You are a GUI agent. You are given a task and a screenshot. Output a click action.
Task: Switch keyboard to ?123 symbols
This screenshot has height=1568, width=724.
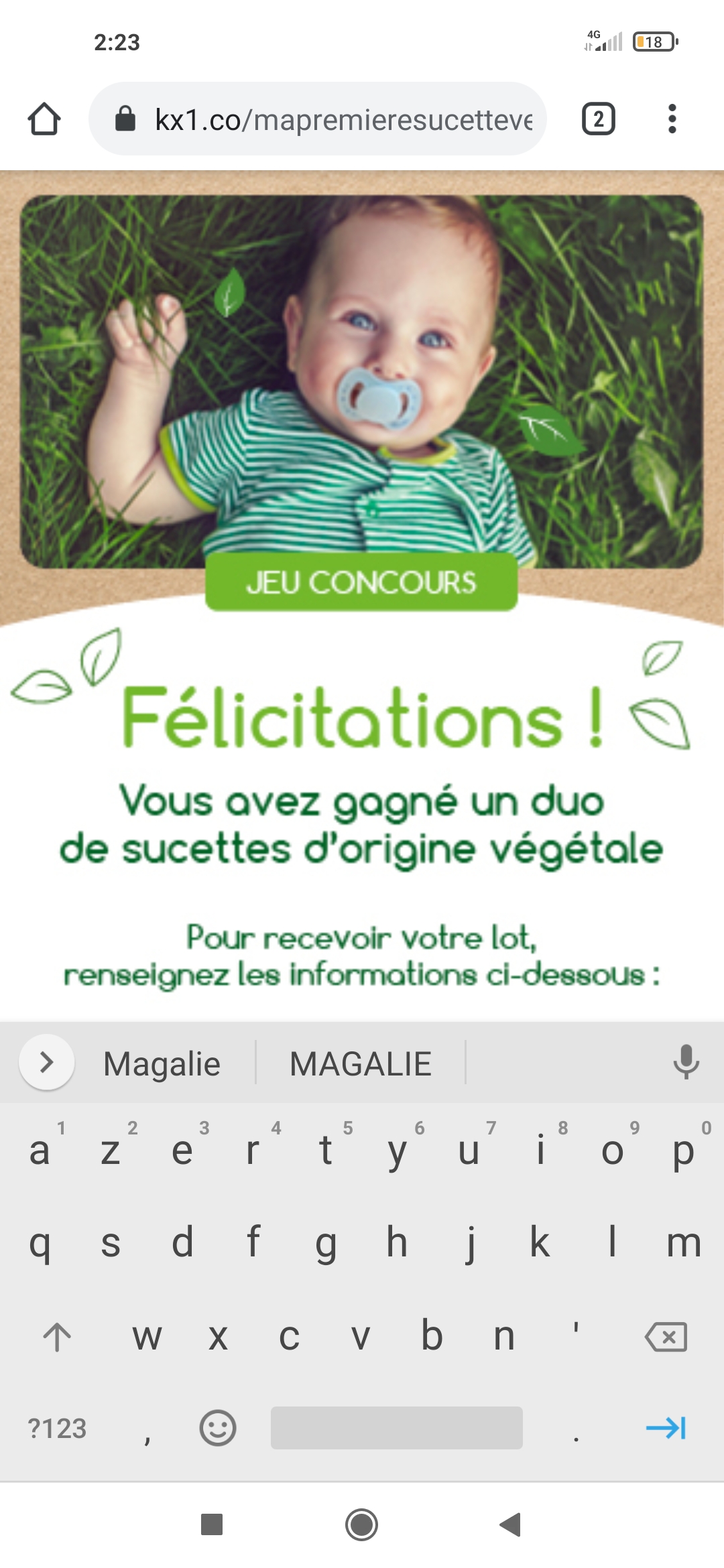(x=57, y=1428)
